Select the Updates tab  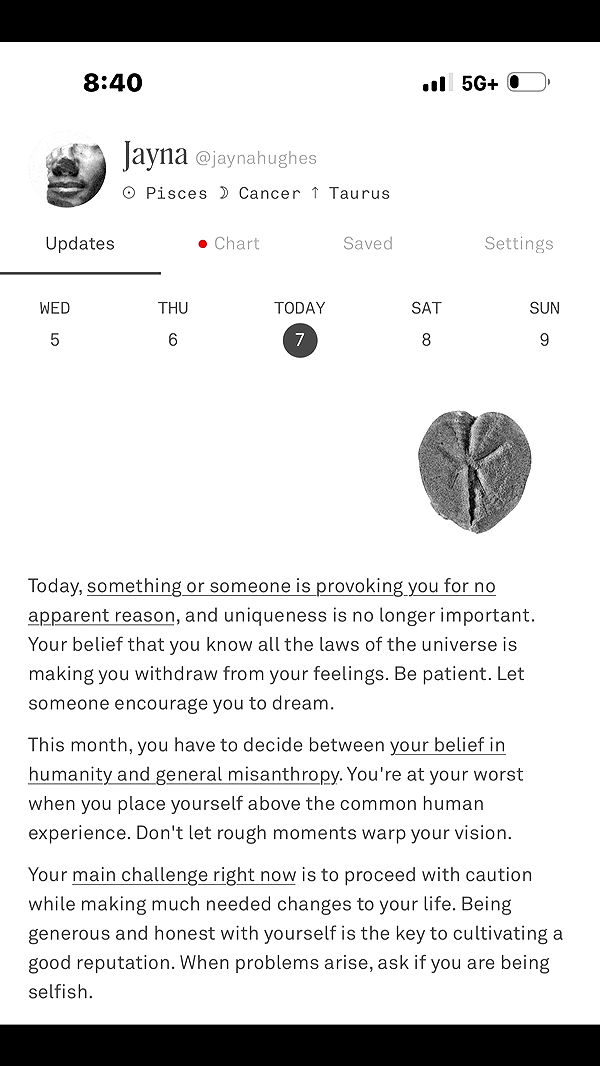[80, 243]
